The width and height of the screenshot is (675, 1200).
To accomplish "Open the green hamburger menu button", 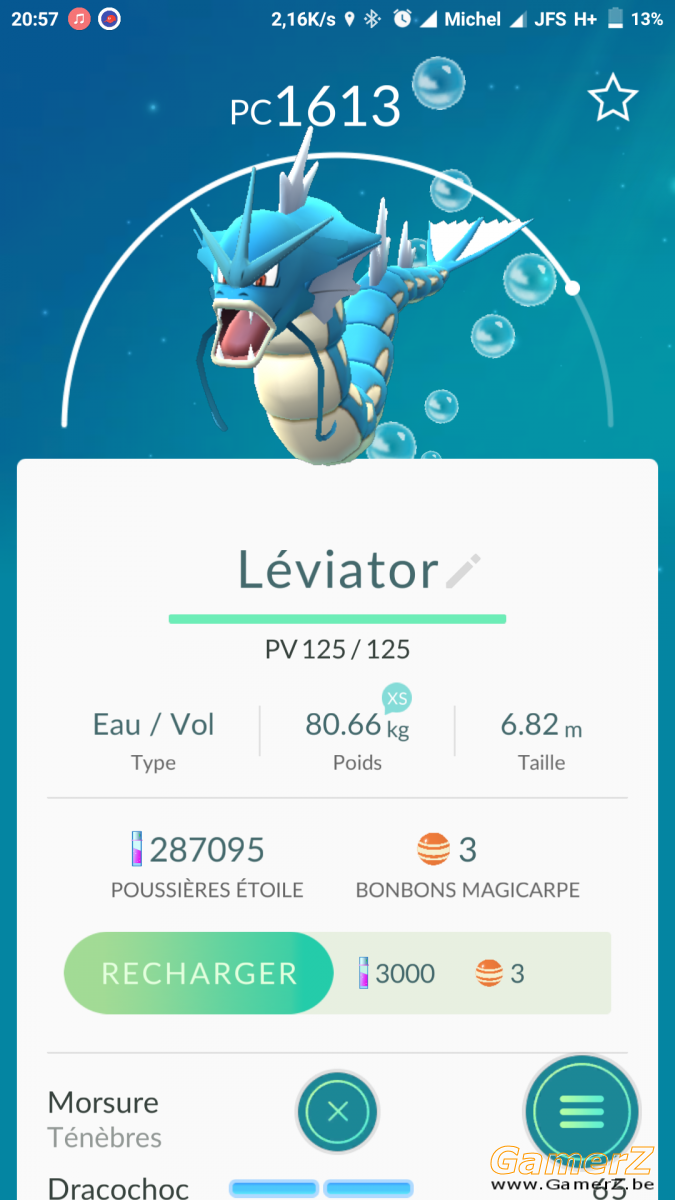I will (x=582, y=1111).
